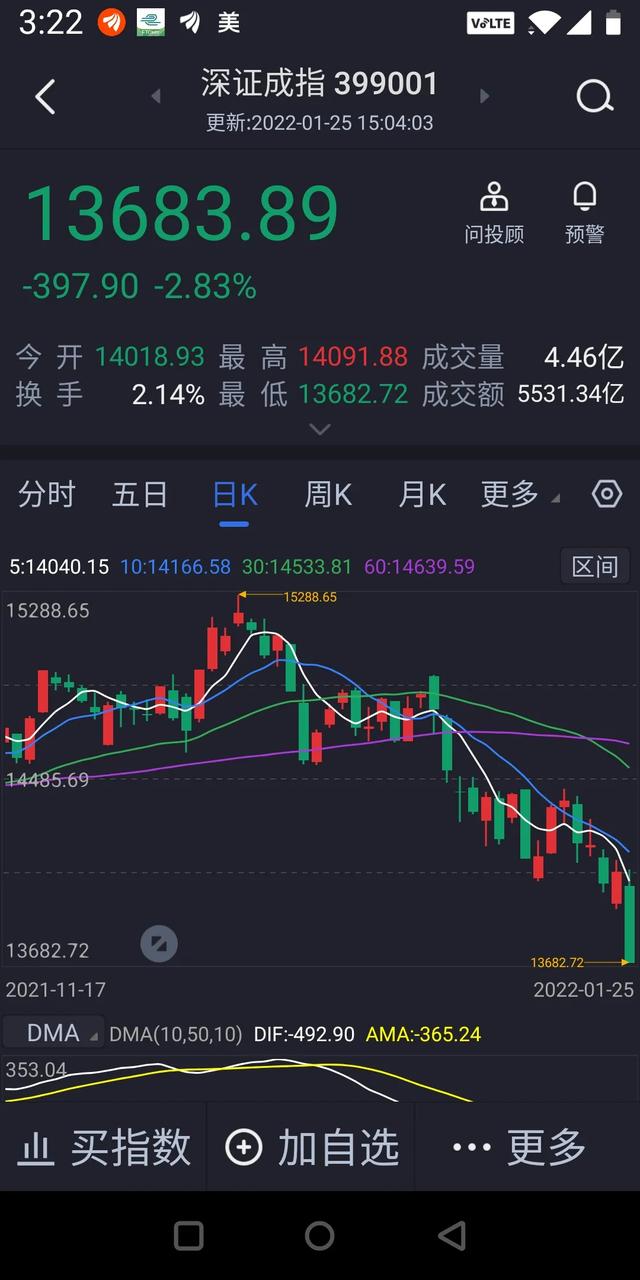Tap 买指数 to buy the index

[105, 1147]
